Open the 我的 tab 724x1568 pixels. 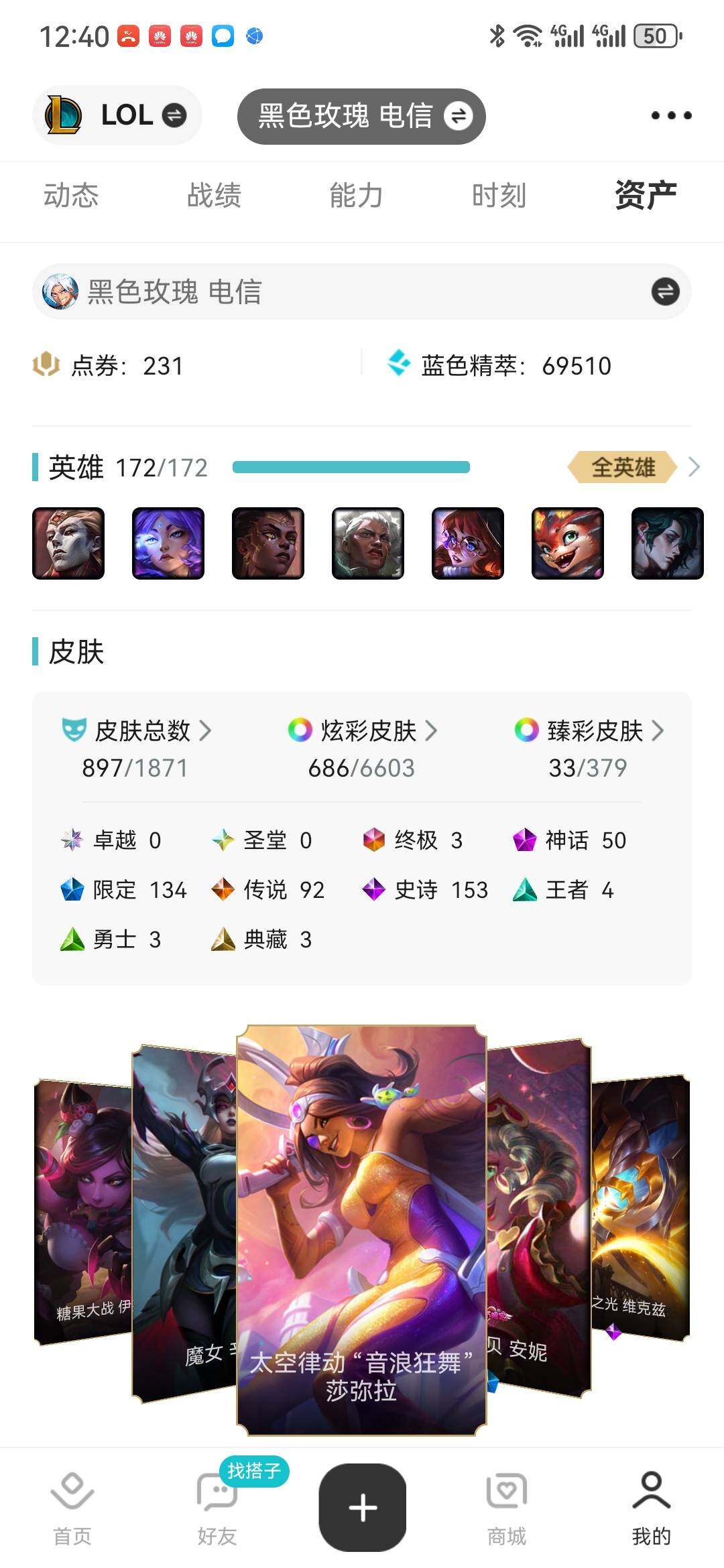pyautogui.click(x=651, y=1508)
